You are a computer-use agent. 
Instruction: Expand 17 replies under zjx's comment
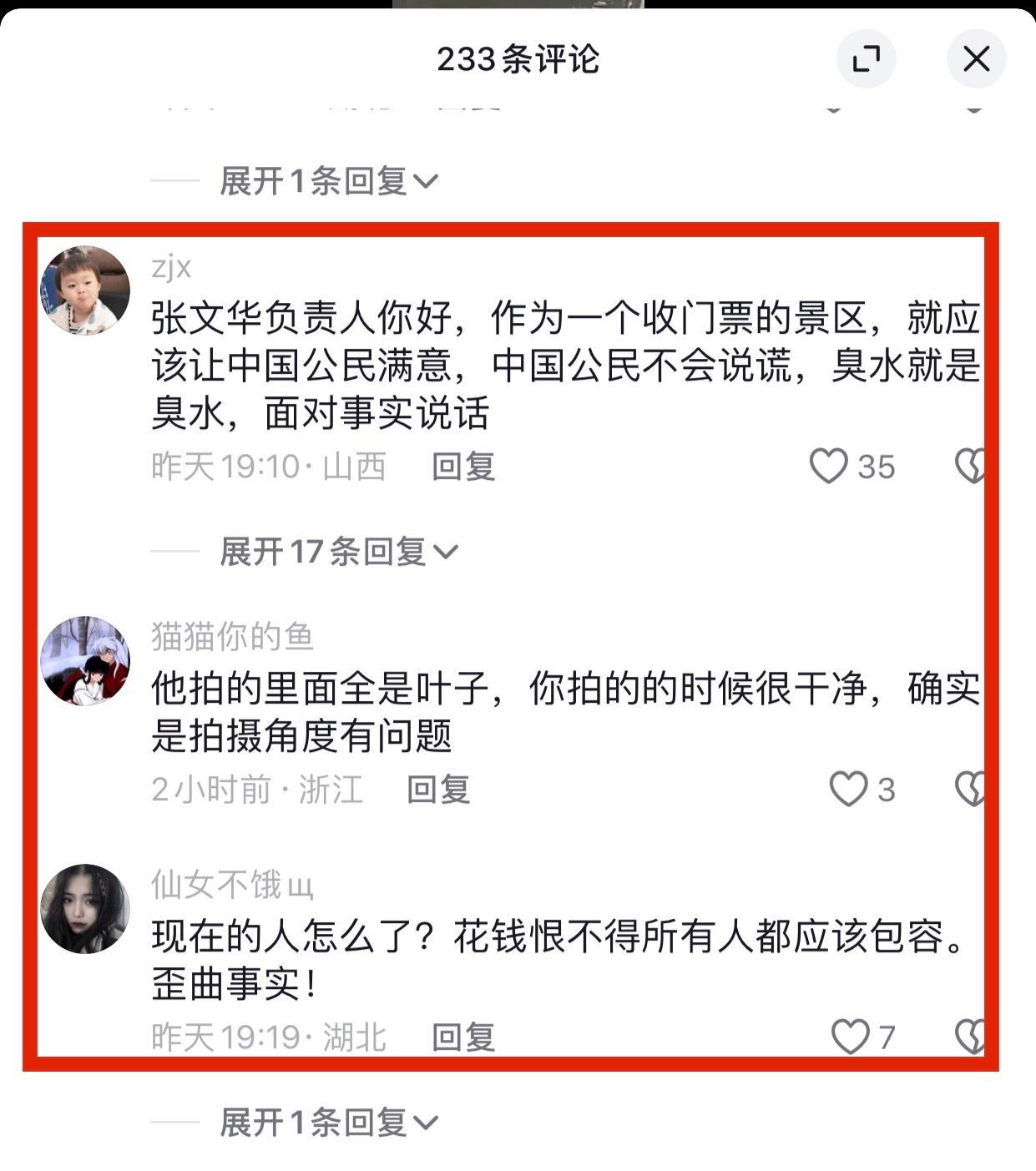pos(338,551)
